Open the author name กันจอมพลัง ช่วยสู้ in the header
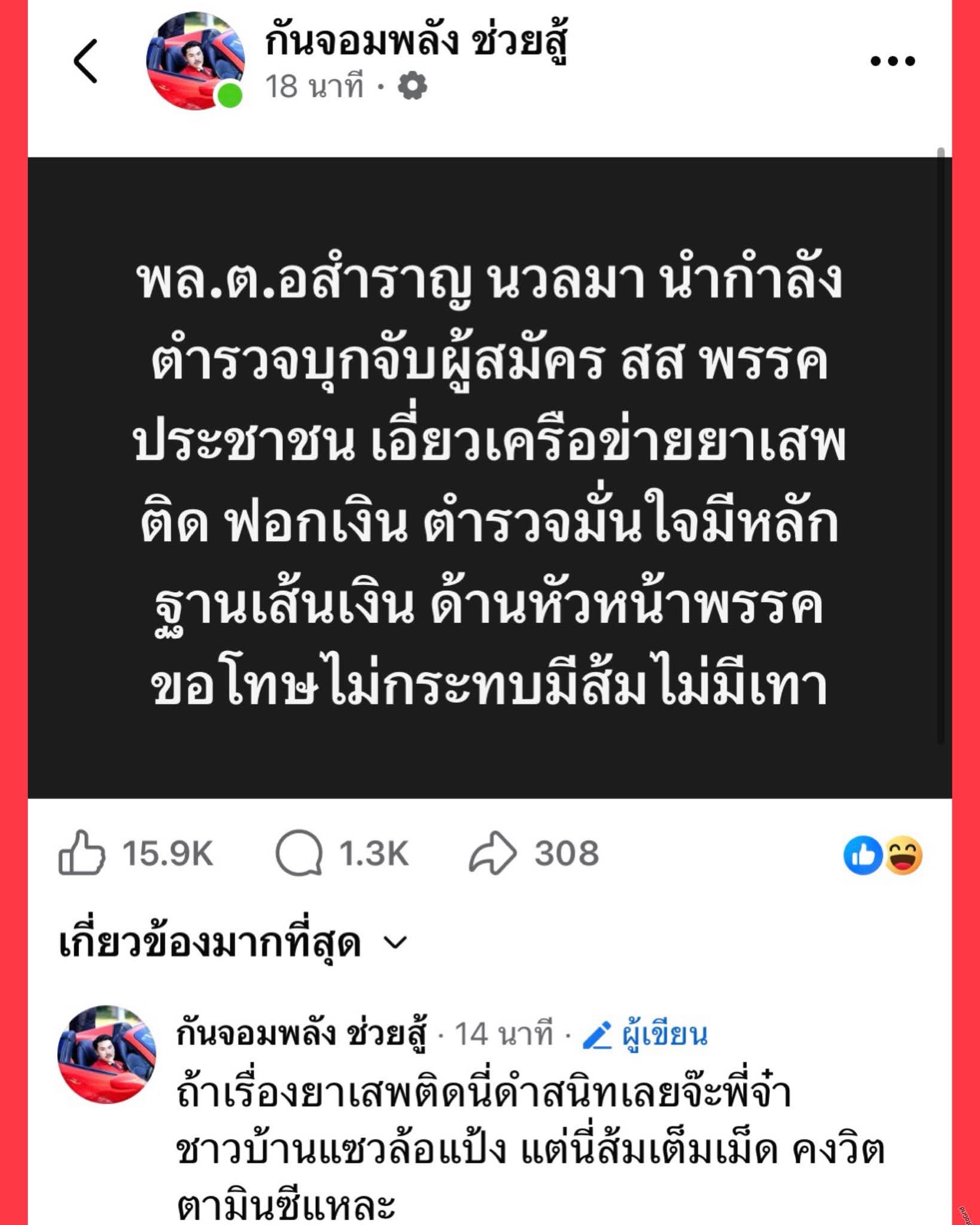This screenshot has width=980, height=1225. click(x=416, y=42)
